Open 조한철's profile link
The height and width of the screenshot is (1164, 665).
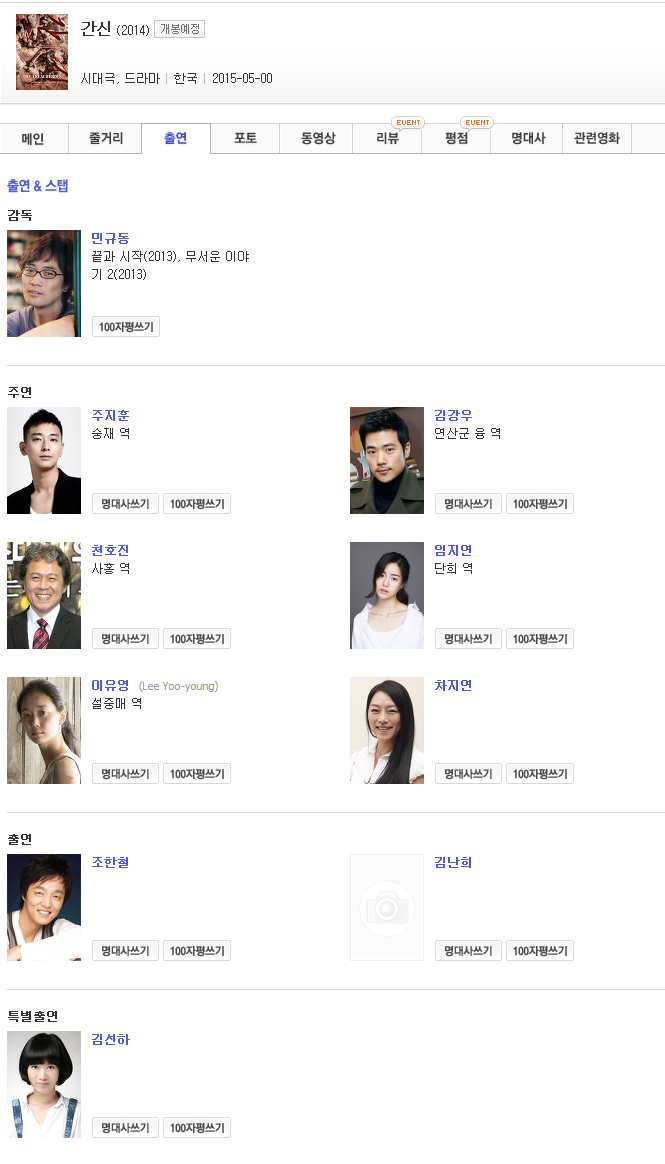coord(111,862)
